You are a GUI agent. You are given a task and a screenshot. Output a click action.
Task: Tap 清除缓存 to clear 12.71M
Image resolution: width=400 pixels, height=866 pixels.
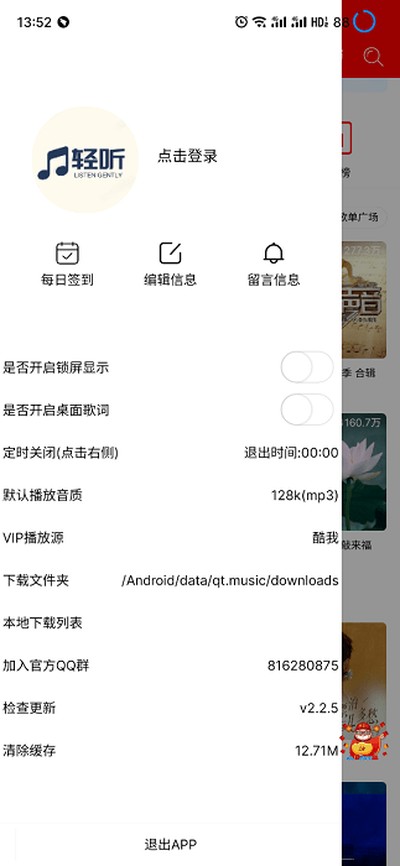pyautogui.click(x=171, y=751)
